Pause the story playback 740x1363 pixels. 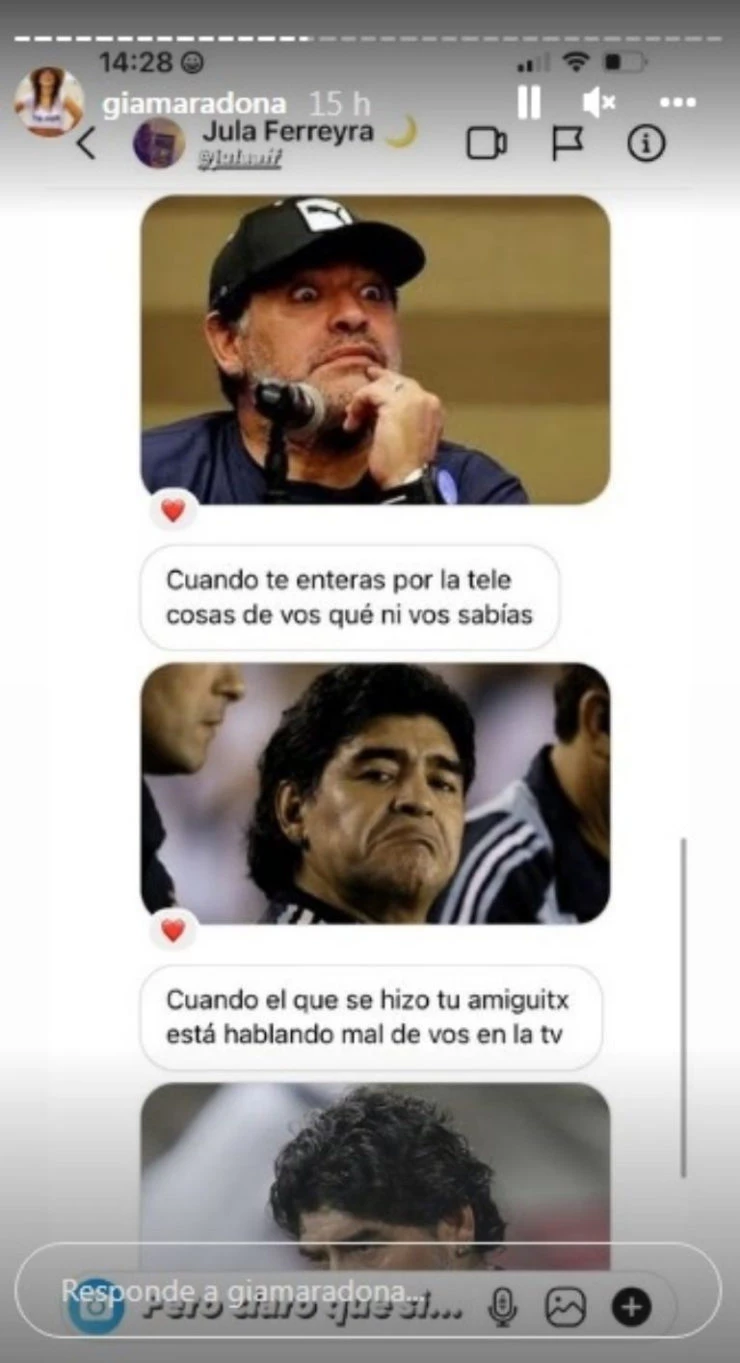[x=529, y=102]
